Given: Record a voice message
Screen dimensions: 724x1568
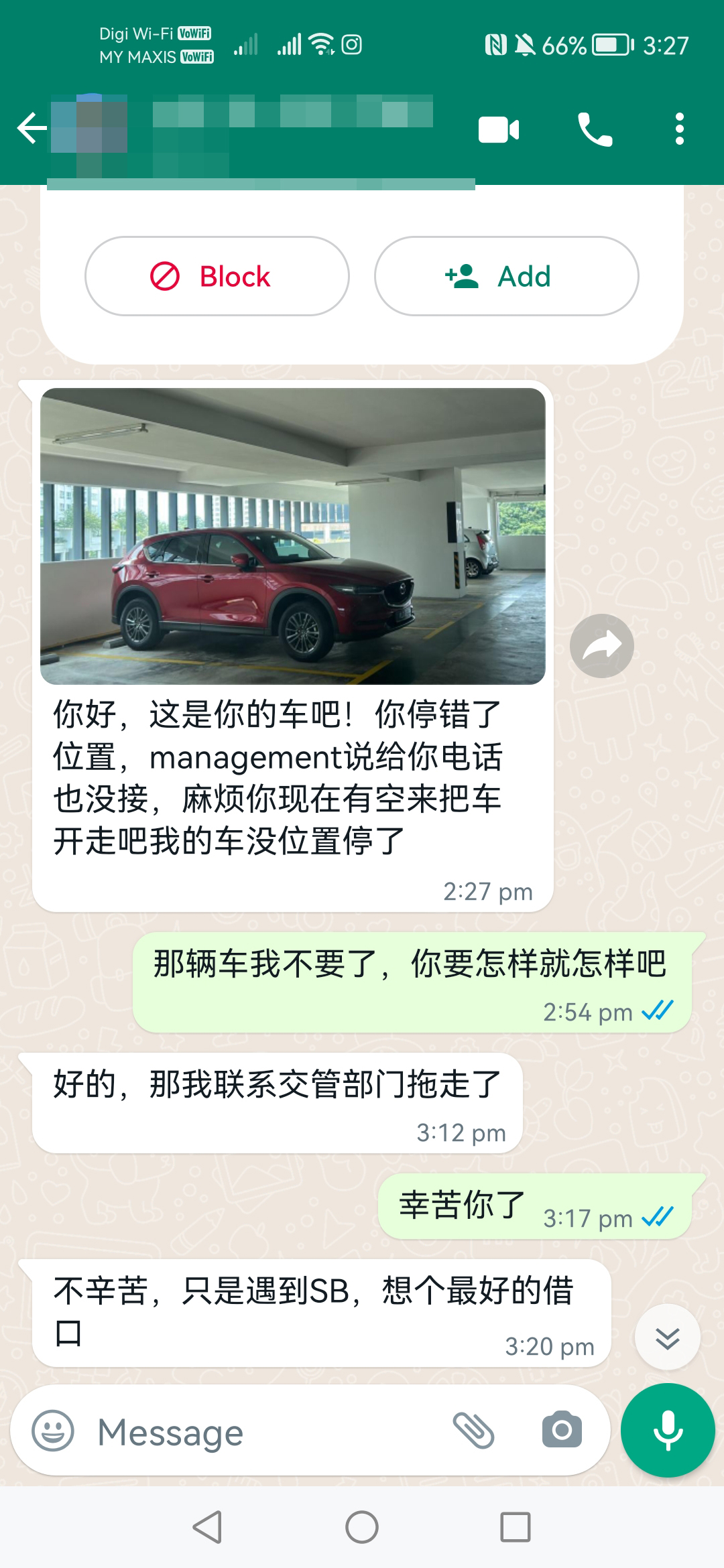Looking at the screenshot, I should point(668,1431).
